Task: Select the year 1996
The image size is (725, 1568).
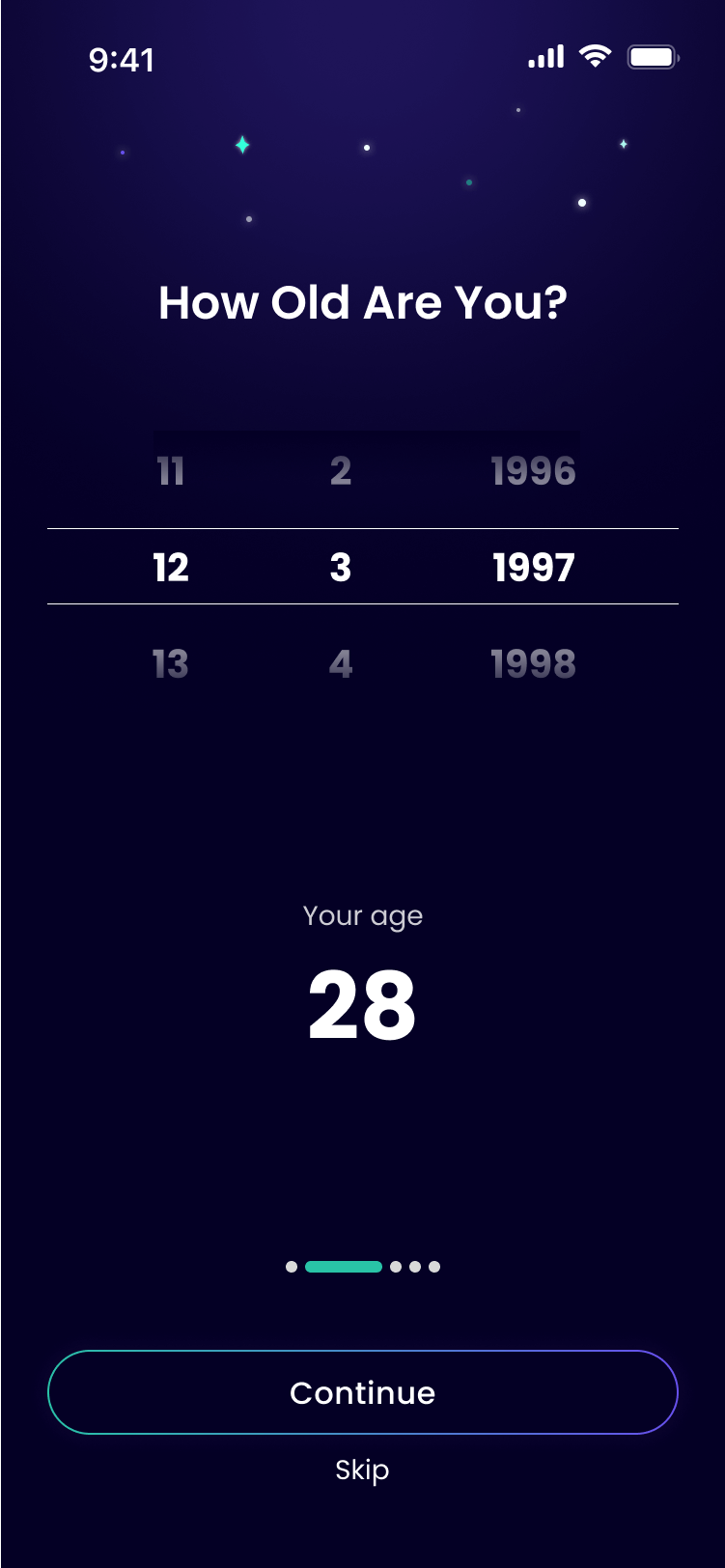Action: coord(533,471)
